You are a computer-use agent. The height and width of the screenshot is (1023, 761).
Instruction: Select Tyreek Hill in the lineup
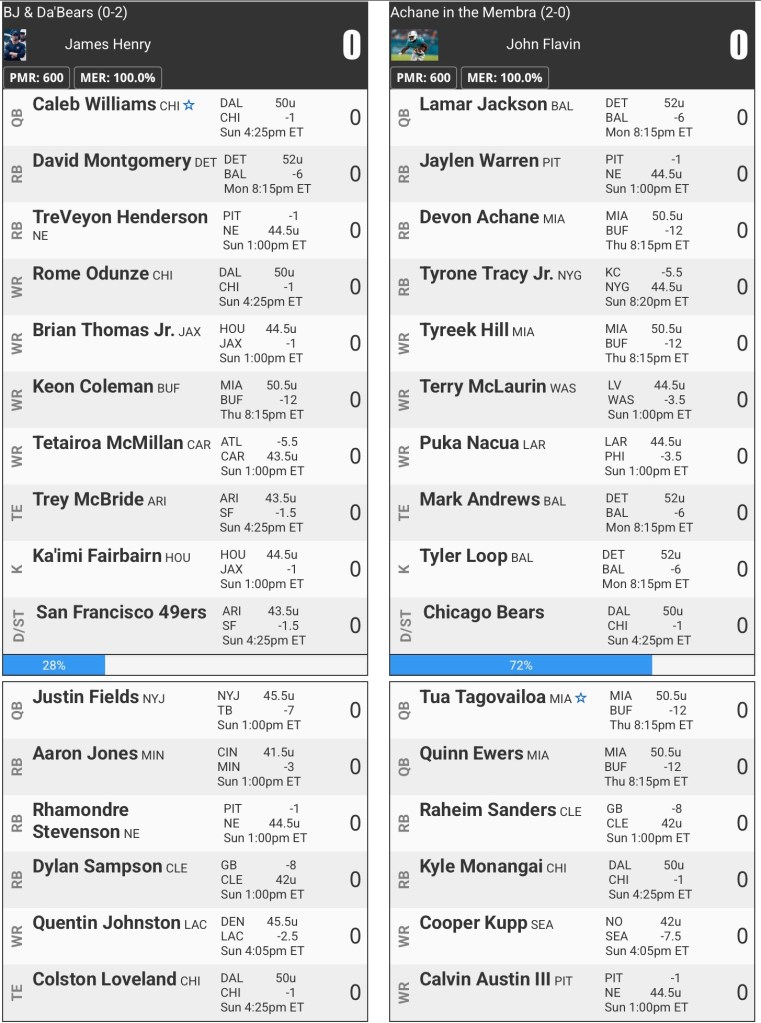(464, 330)
